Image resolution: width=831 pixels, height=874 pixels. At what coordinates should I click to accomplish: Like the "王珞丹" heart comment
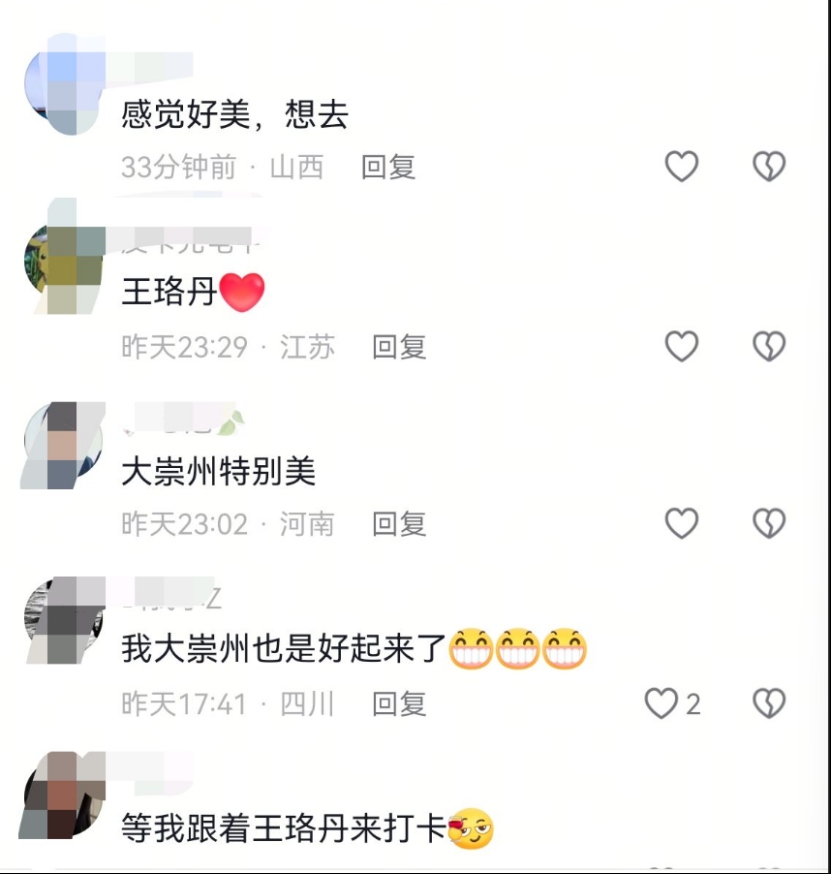[681, 346]
